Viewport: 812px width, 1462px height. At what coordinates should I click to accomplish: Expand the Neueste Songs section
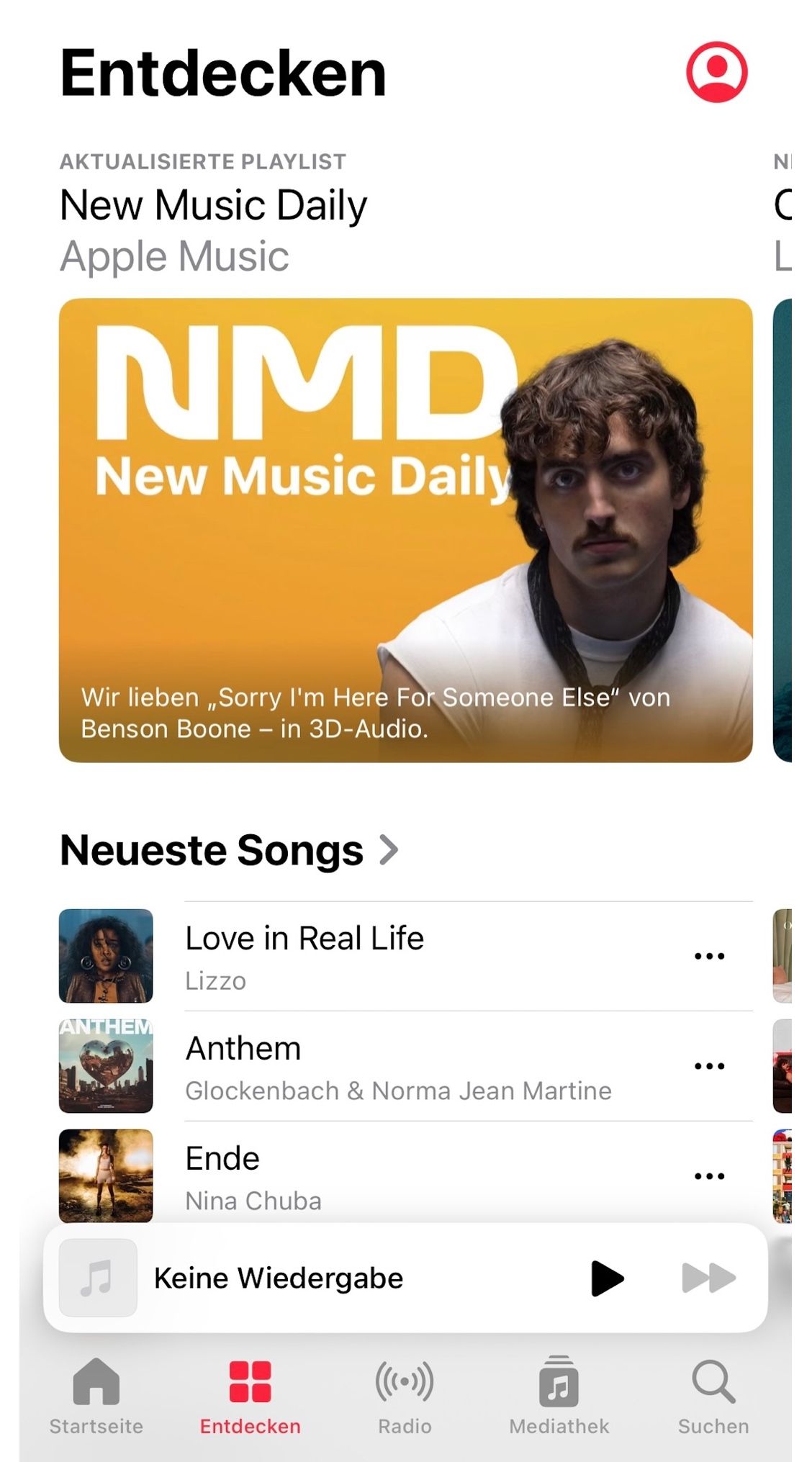point(229,850)
